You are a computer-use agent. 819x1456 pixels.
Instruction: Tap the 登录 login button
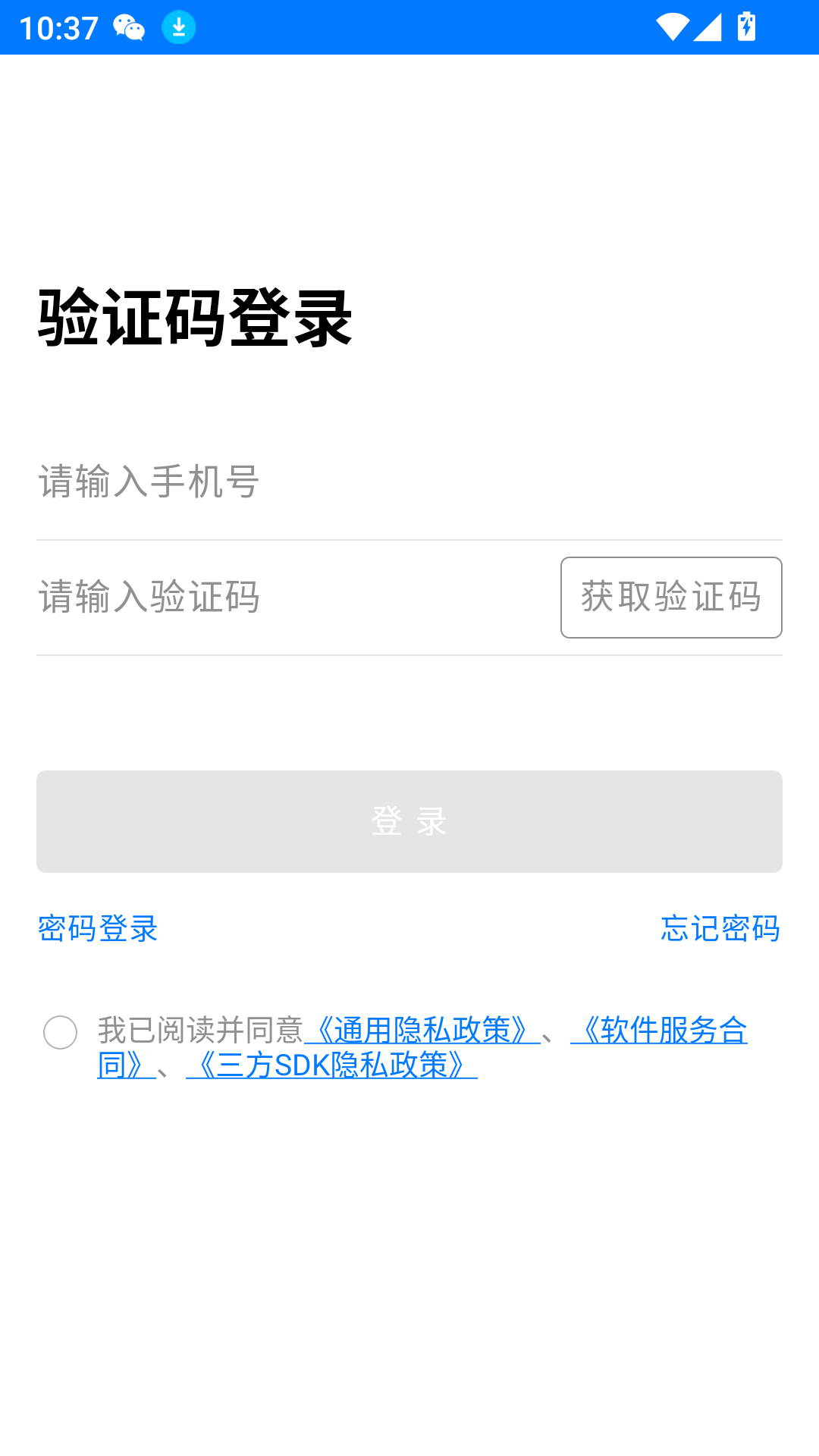(409, 821)
